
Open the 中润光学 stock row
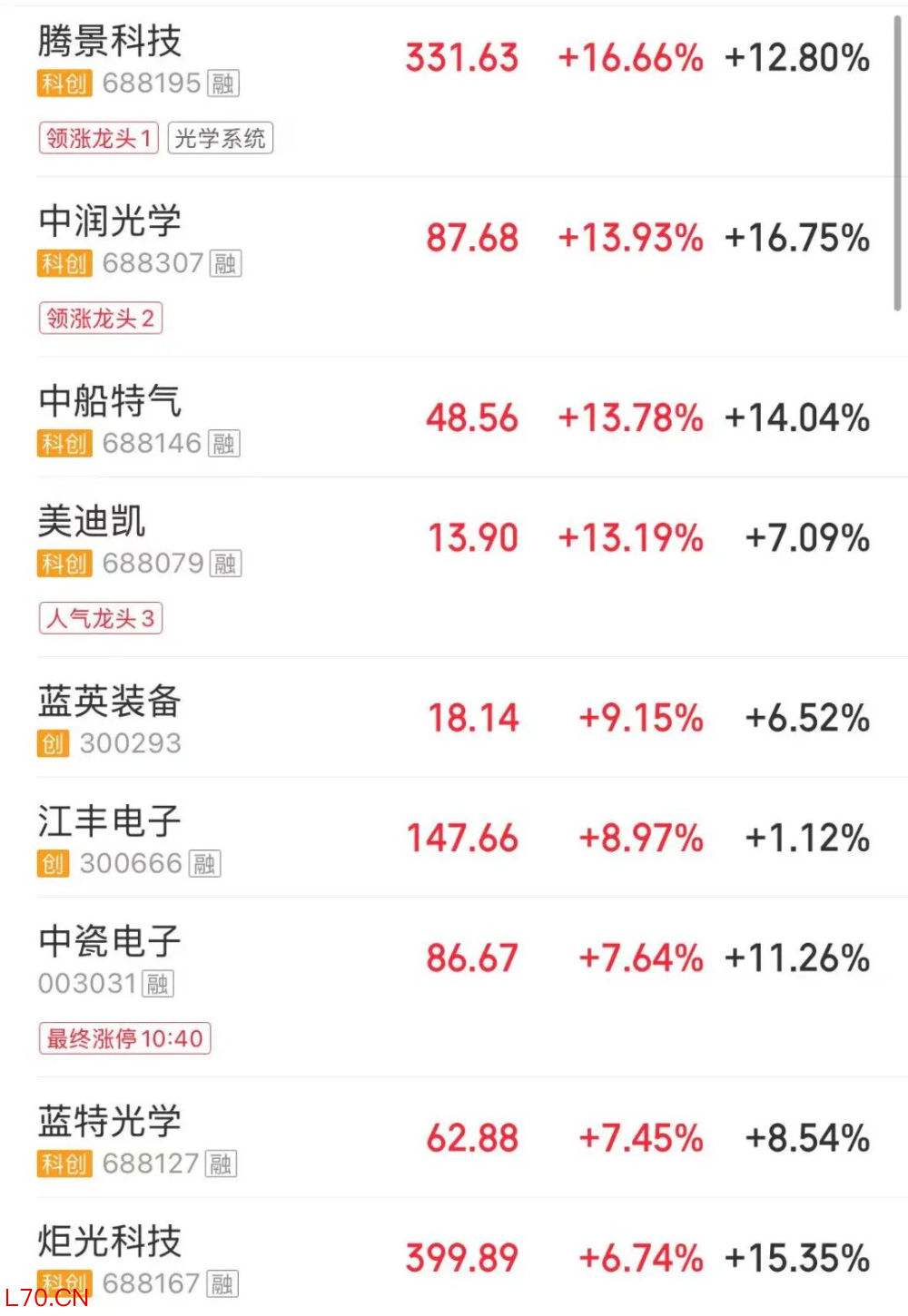(x=109, y=221)
